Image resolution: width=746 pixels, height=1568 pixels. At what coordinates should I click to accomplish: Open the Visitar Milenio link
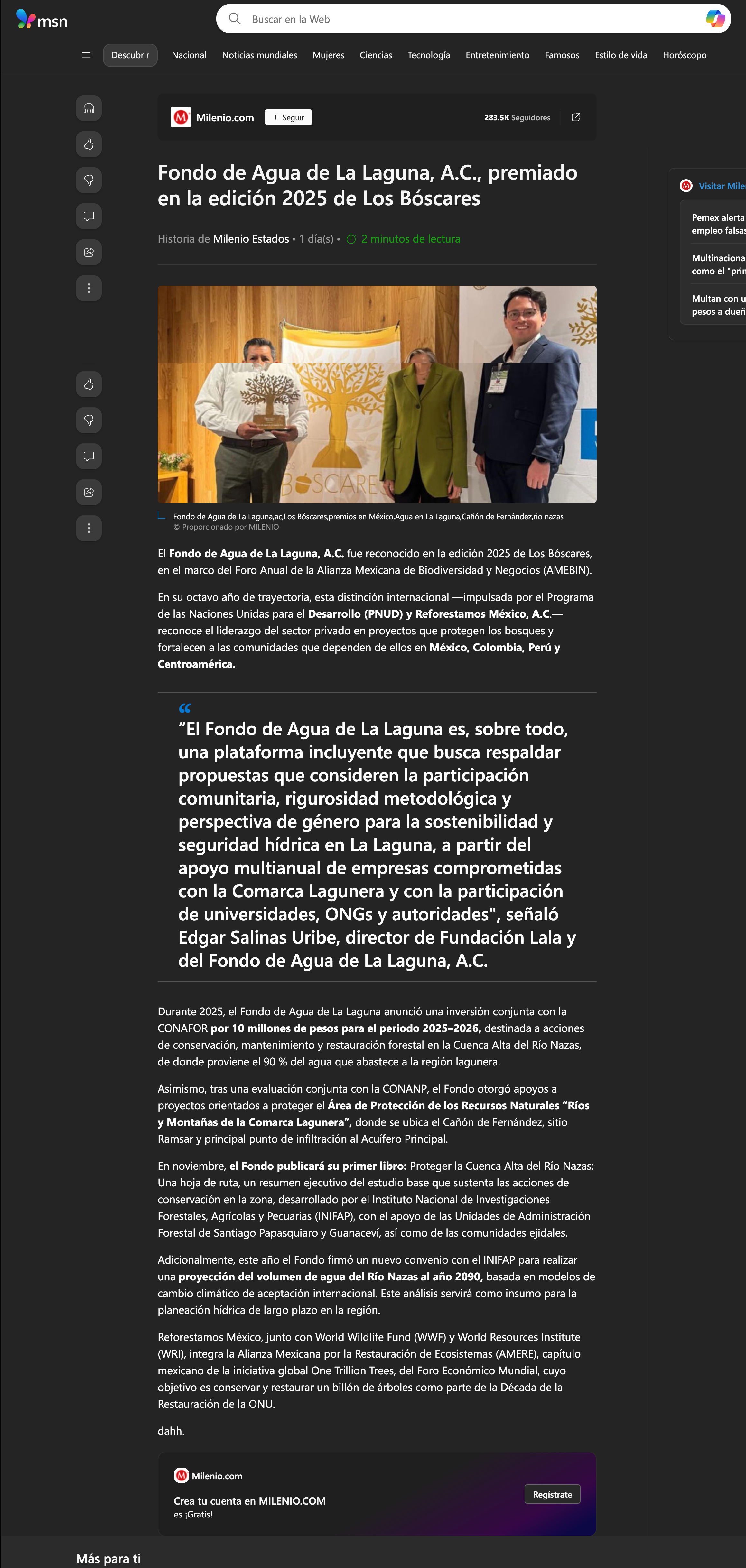721,186
